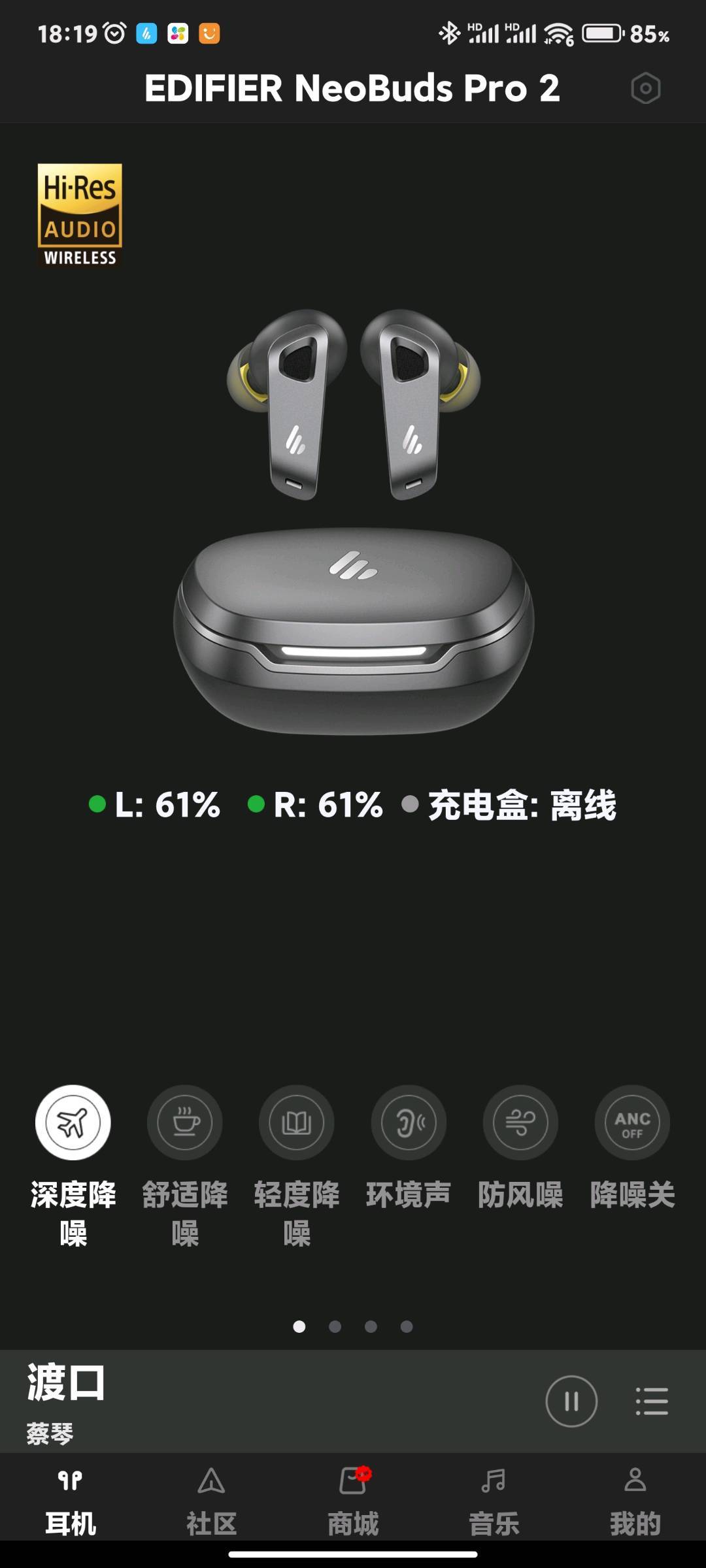Pause the song 渡口

(x=571, y=1401)
